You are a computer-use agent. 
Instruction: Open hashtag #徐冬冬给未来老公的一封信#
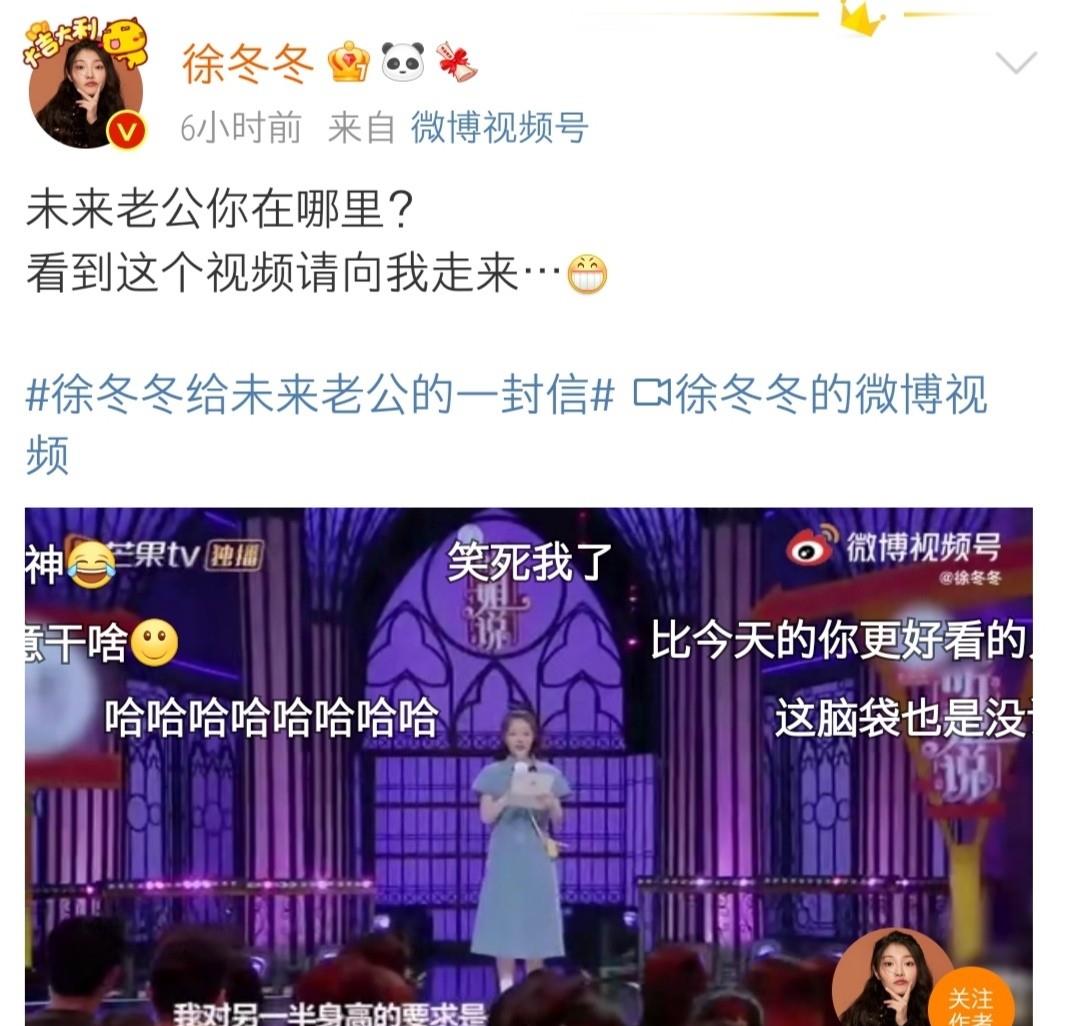(319, 395)
